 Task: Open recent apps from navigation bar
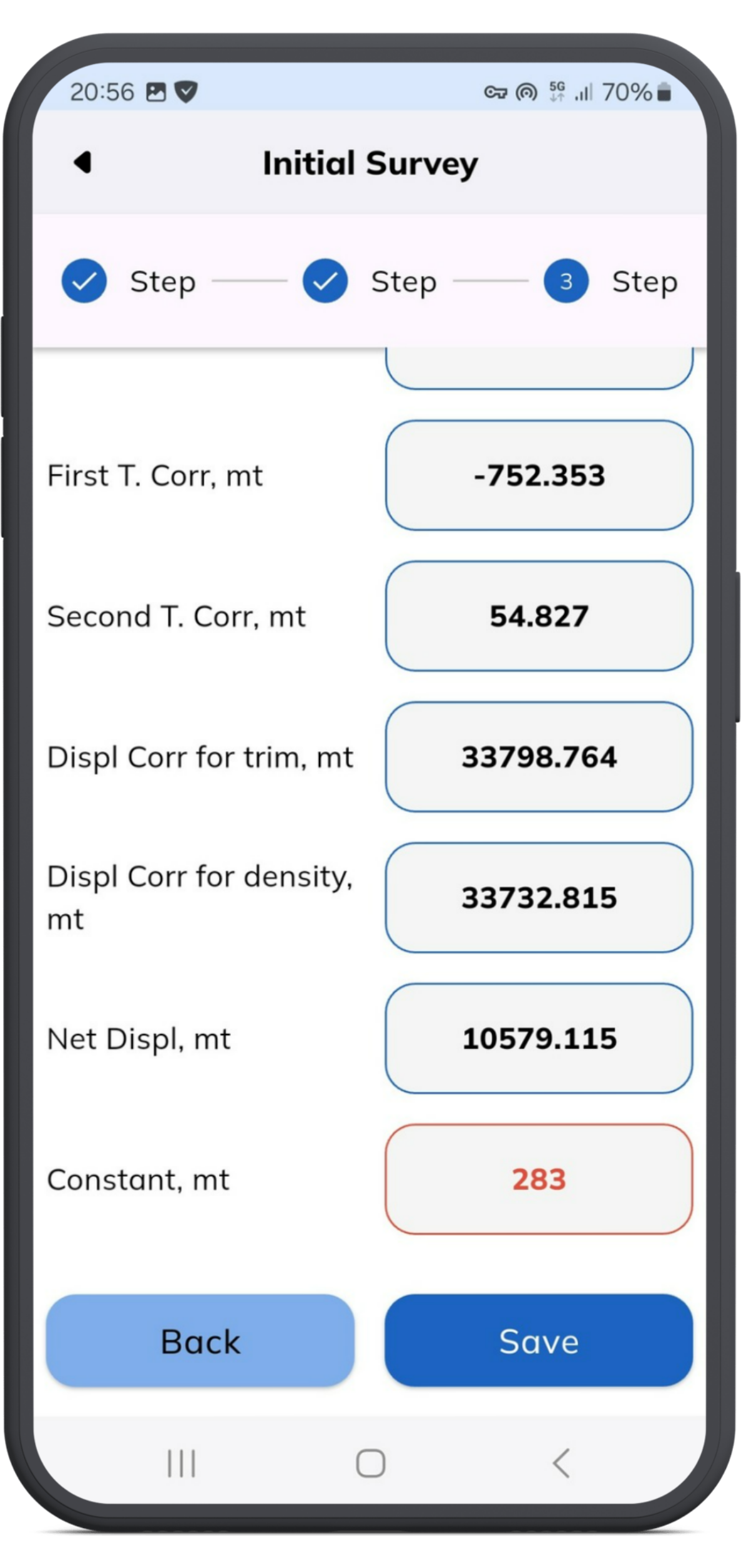pyautogui.click(x=182, y=1463)
